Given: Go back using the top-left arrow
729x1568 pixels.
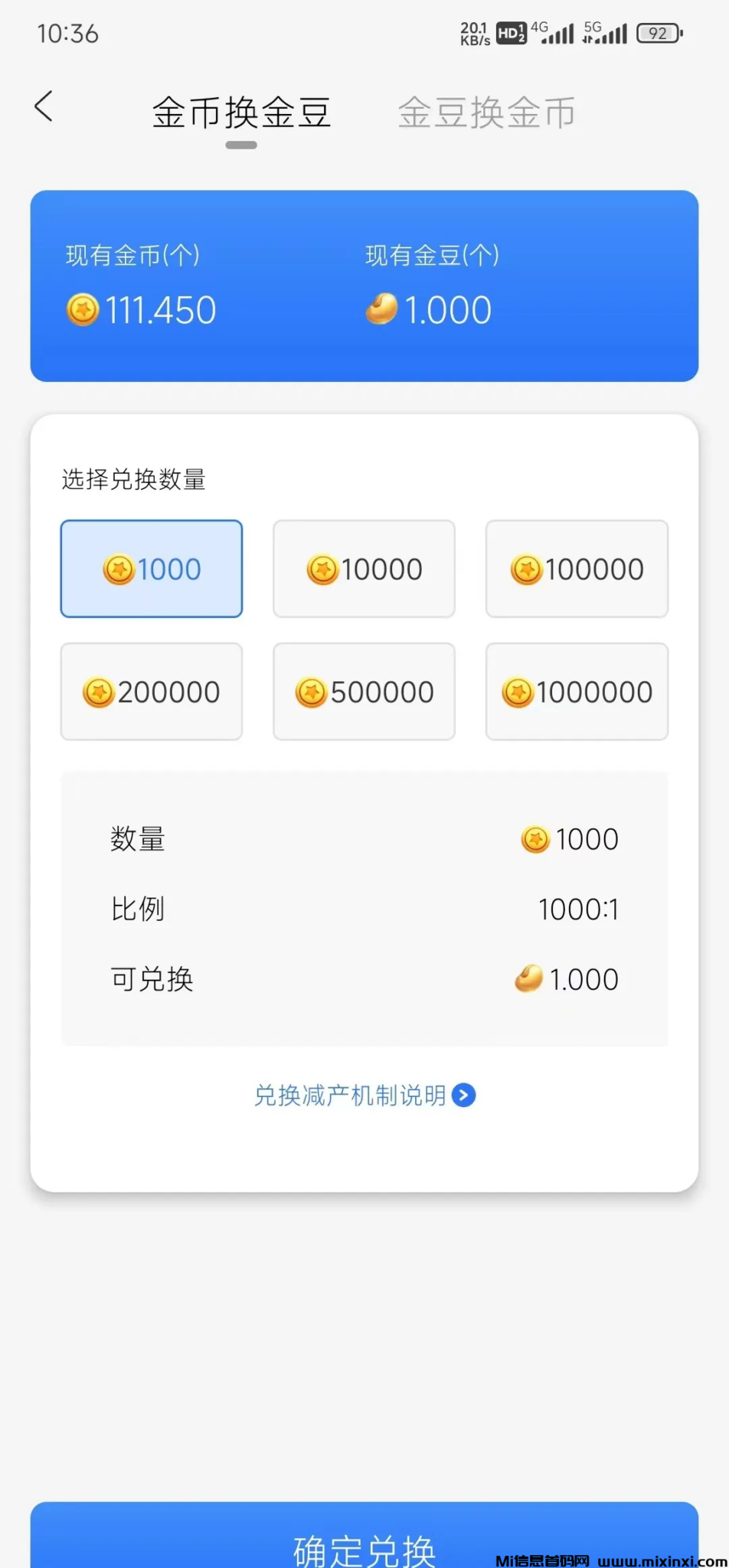Looking at the screenshot, I should click(44, 107).
